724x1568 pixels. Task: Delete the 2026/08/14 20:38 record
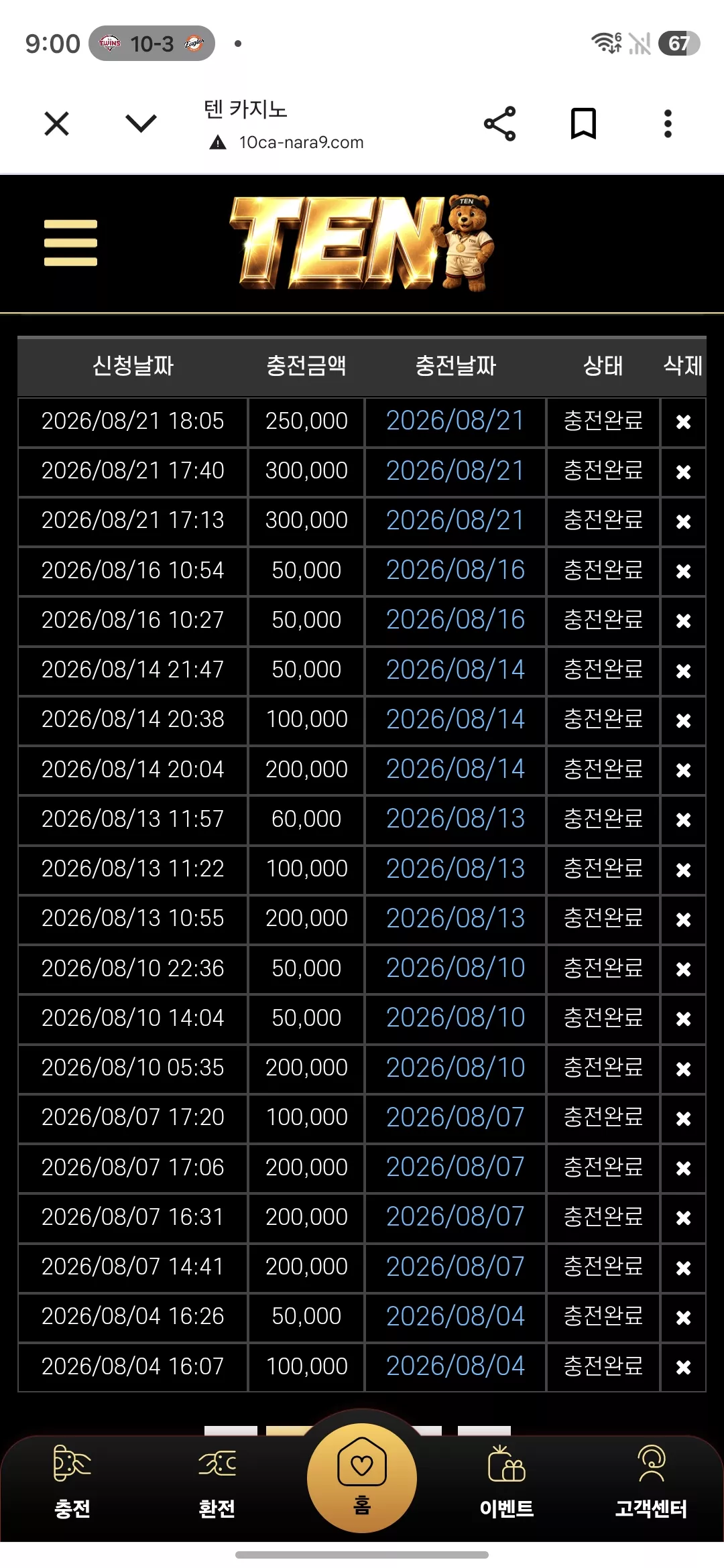683,721
